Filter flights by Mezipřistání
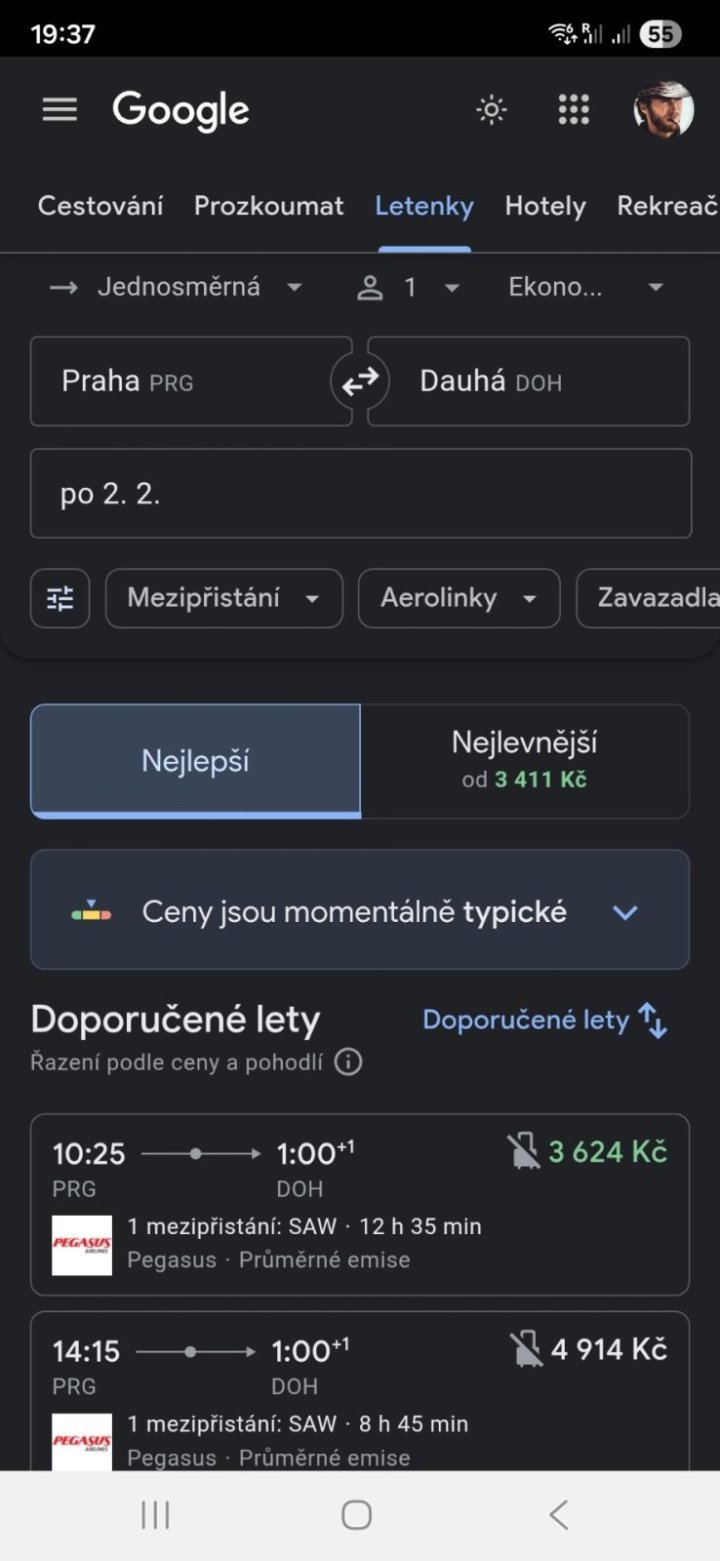Image resolution: width=720 pixels, height=1561 pixels. click(223, 598)
